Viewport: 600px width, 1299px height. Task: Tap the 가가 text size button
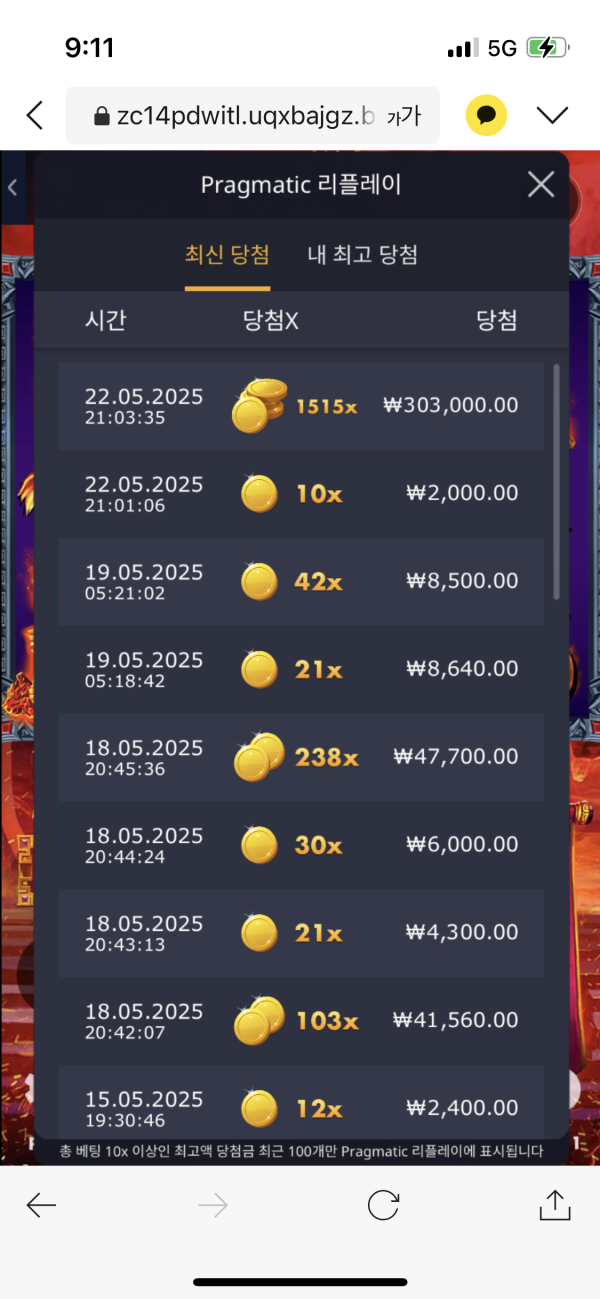pyautogui.click(x=403, y=117)
